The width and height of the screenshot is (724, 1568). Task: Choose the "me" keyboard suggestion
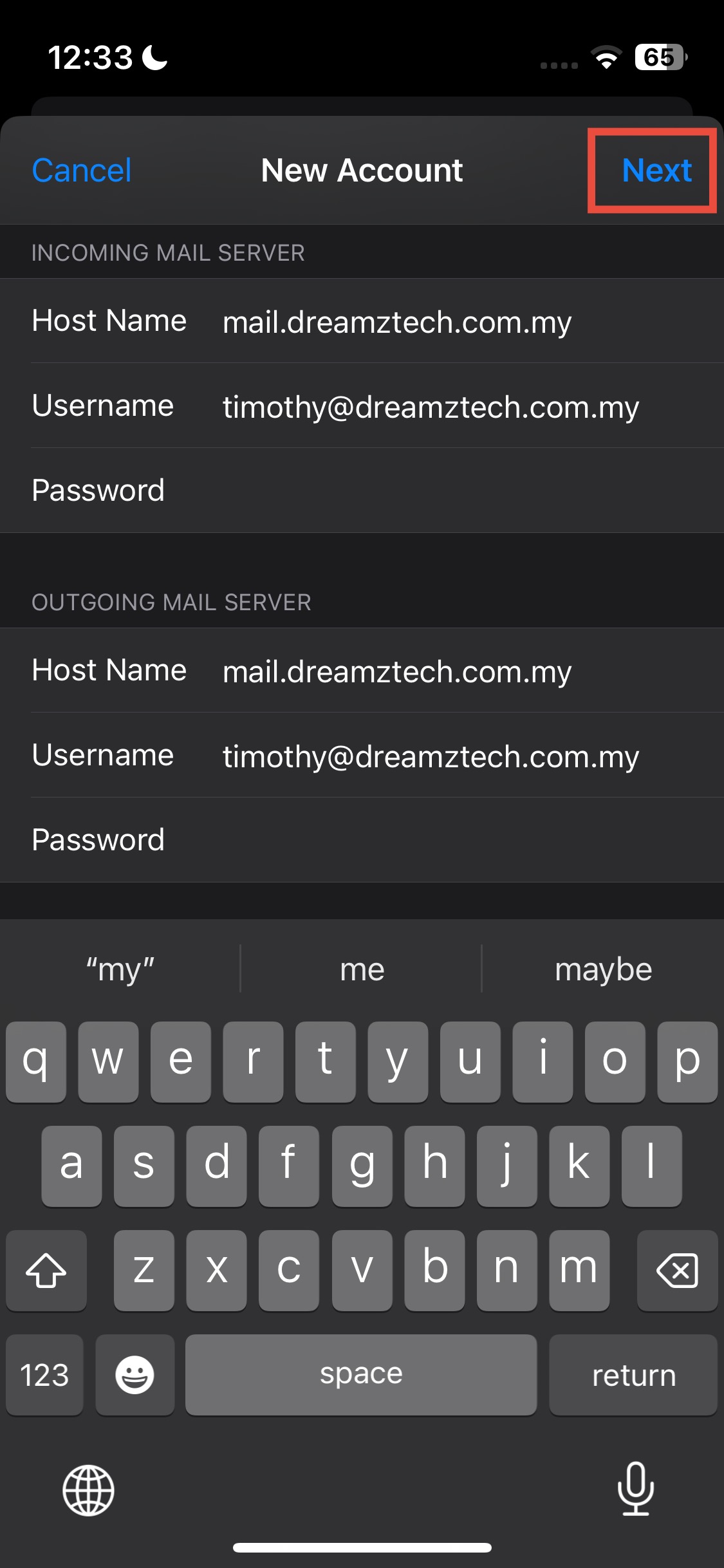point(362,969)
